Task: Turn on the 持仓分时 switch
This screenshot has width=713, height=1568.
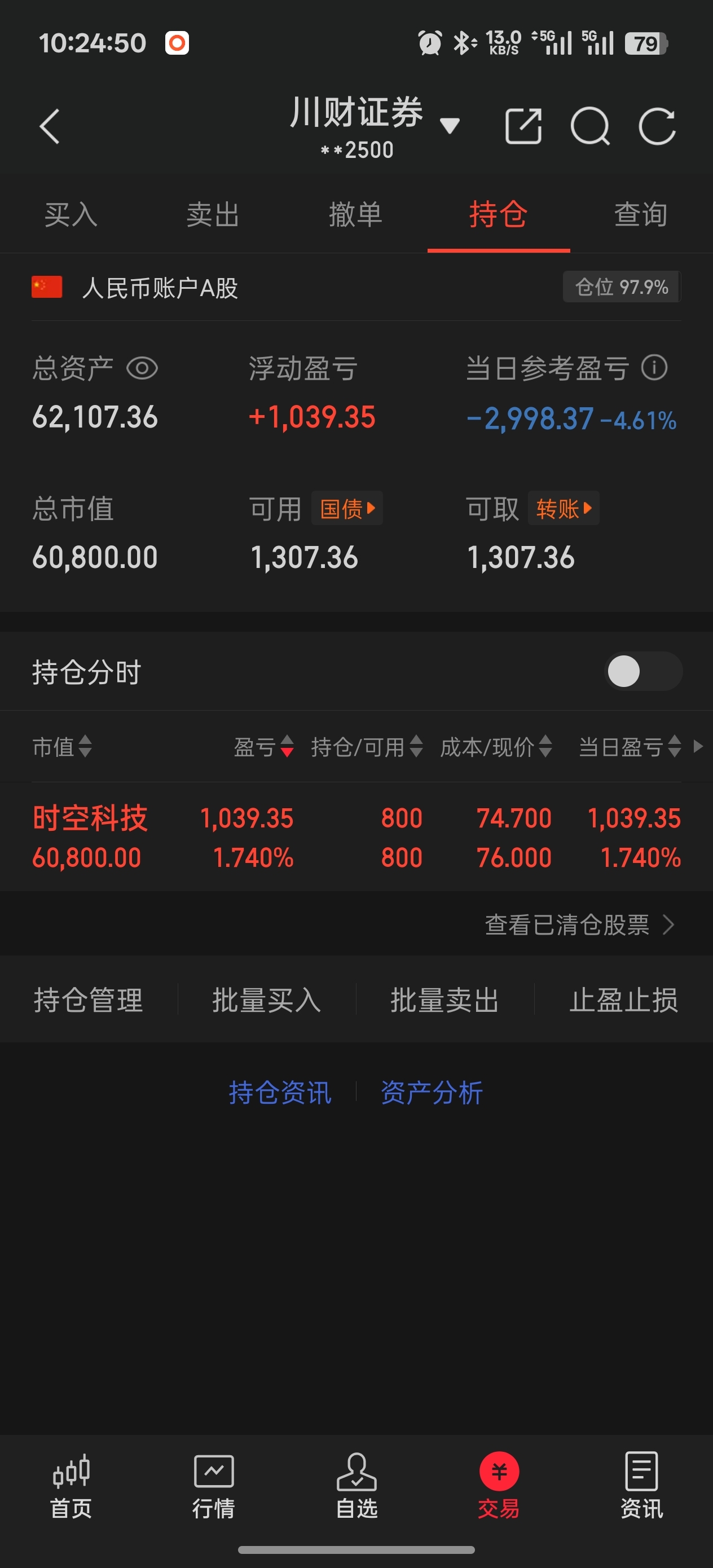Action: [x=642, y=671]
